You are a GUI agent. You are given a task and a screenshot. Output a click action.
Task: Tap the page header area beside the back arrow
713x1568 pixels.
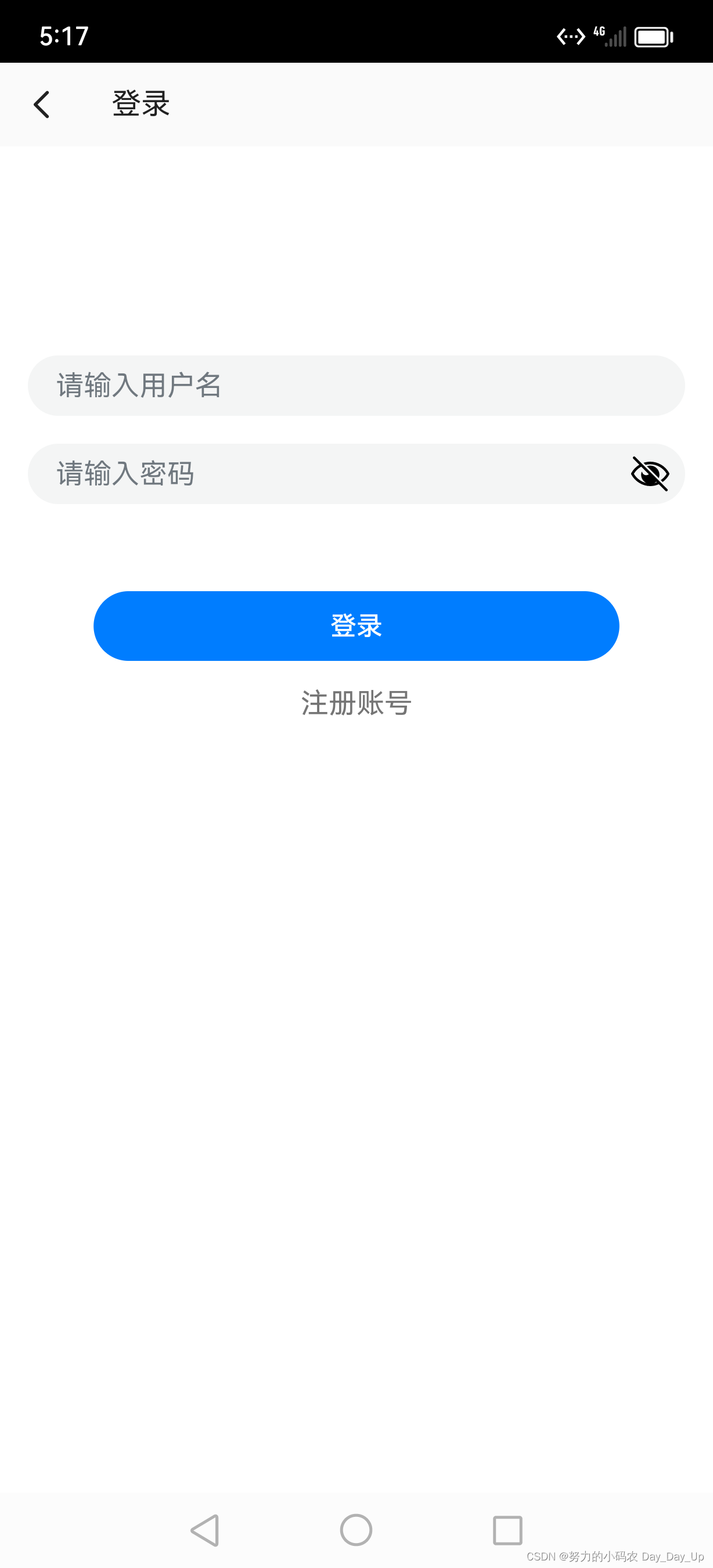pos(365,103)
